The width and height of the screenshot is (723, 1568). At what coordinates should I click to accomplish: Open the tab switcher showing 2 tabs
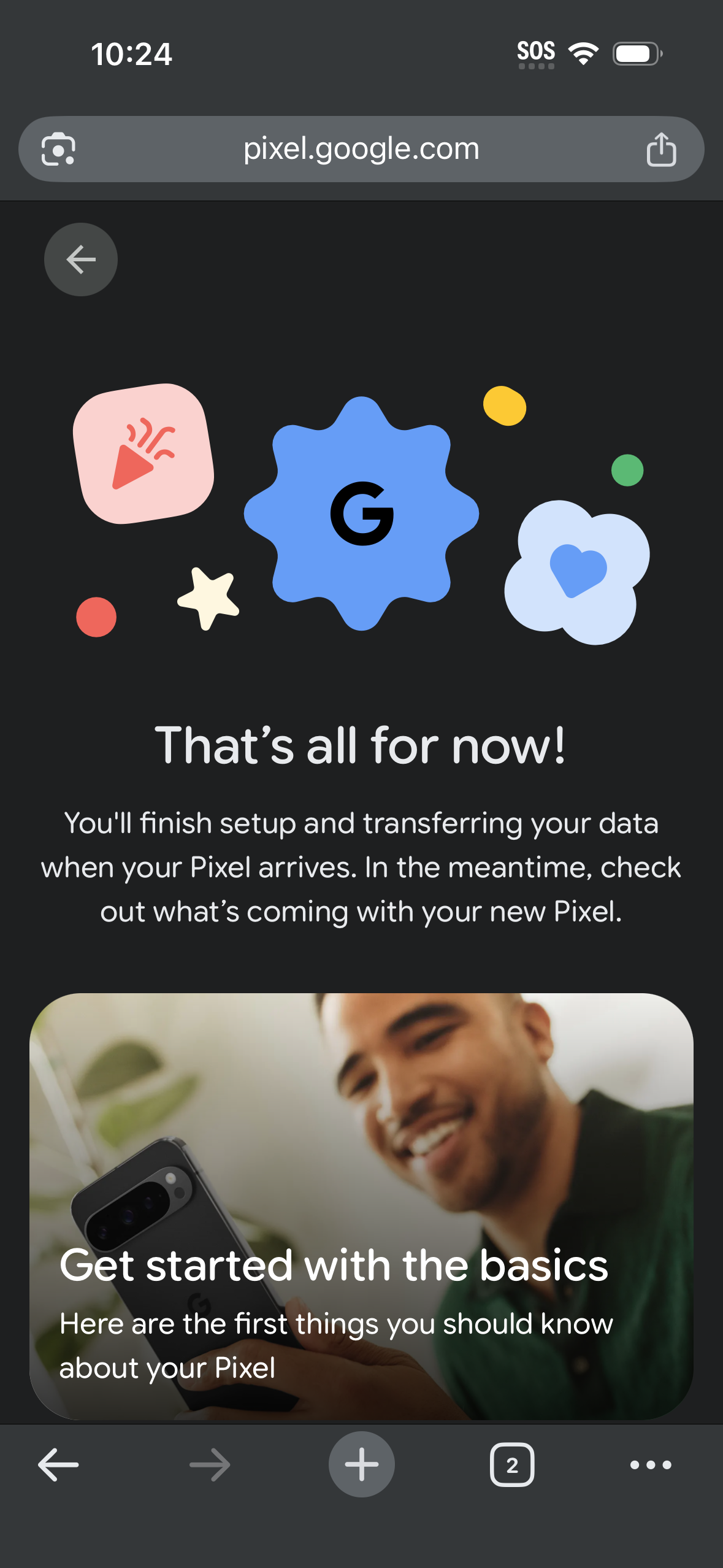512,1465
